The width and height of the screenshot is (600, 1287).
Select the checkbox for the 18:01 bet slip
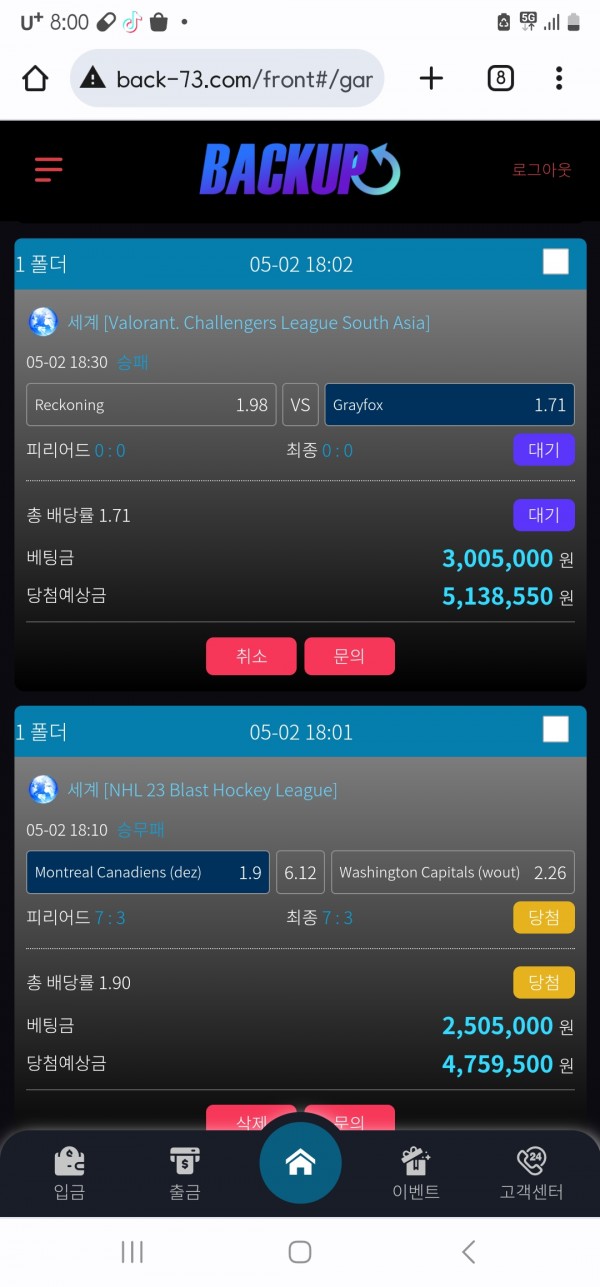click(555, 730)
